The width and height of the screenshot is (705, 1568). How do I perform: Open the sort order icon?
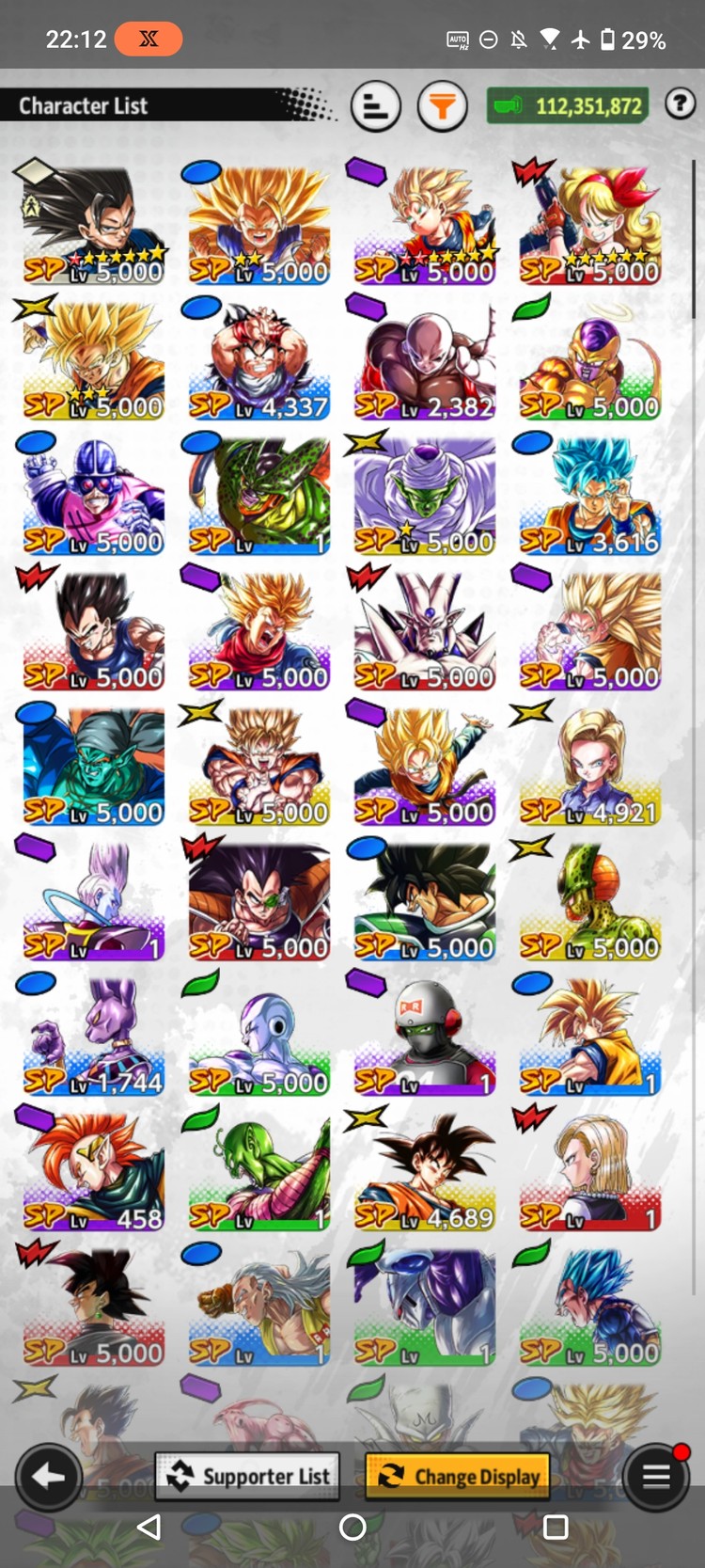[375, 106]
